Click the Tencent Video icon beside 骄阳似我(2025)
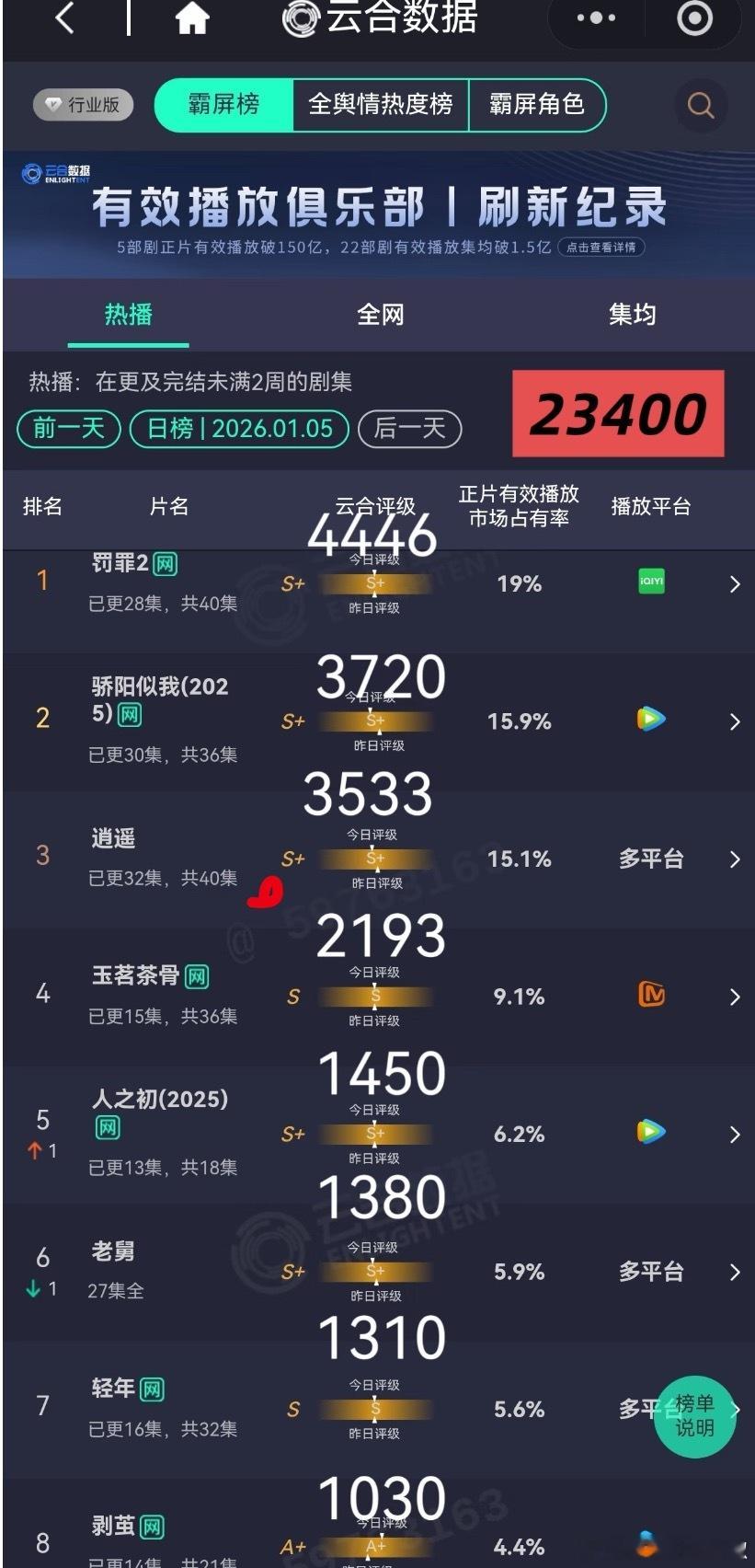This screenshot has height=1568, width=755. tap(651, 720)
